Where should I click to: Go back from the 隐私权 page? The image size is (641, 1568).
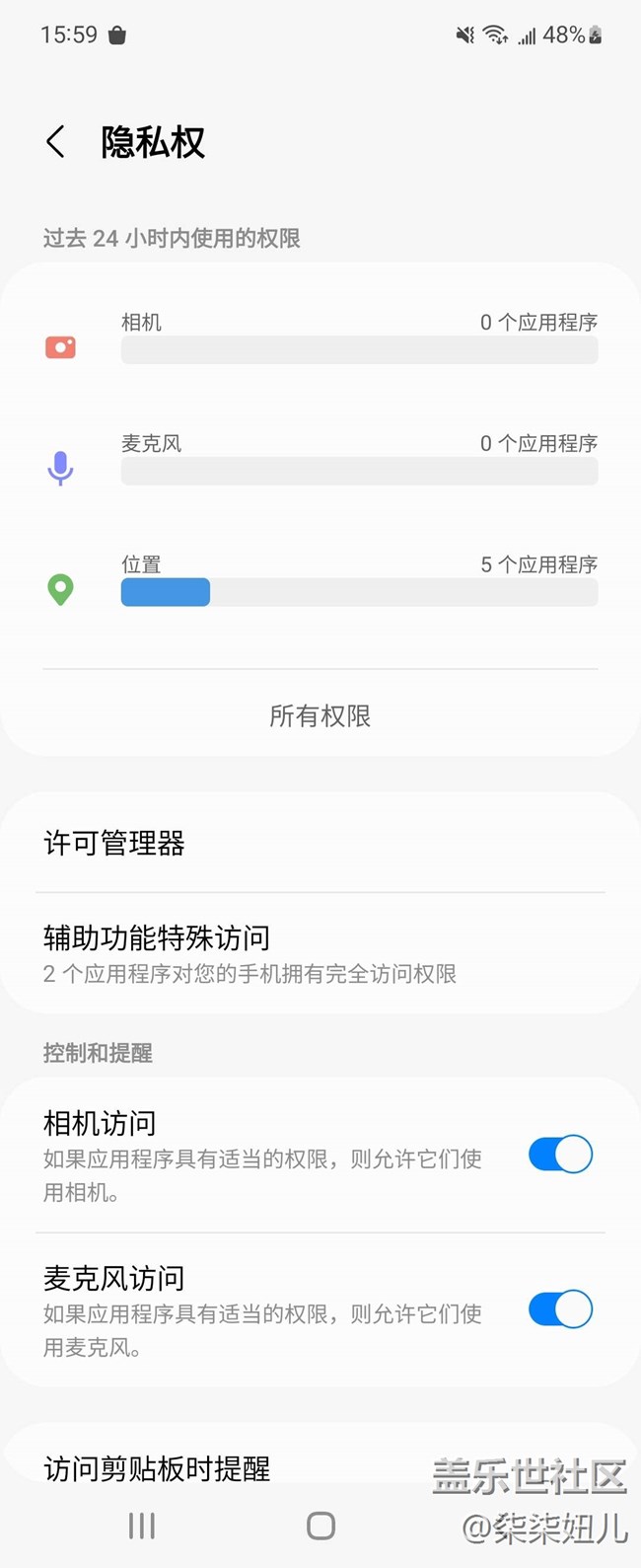(56, 142)
